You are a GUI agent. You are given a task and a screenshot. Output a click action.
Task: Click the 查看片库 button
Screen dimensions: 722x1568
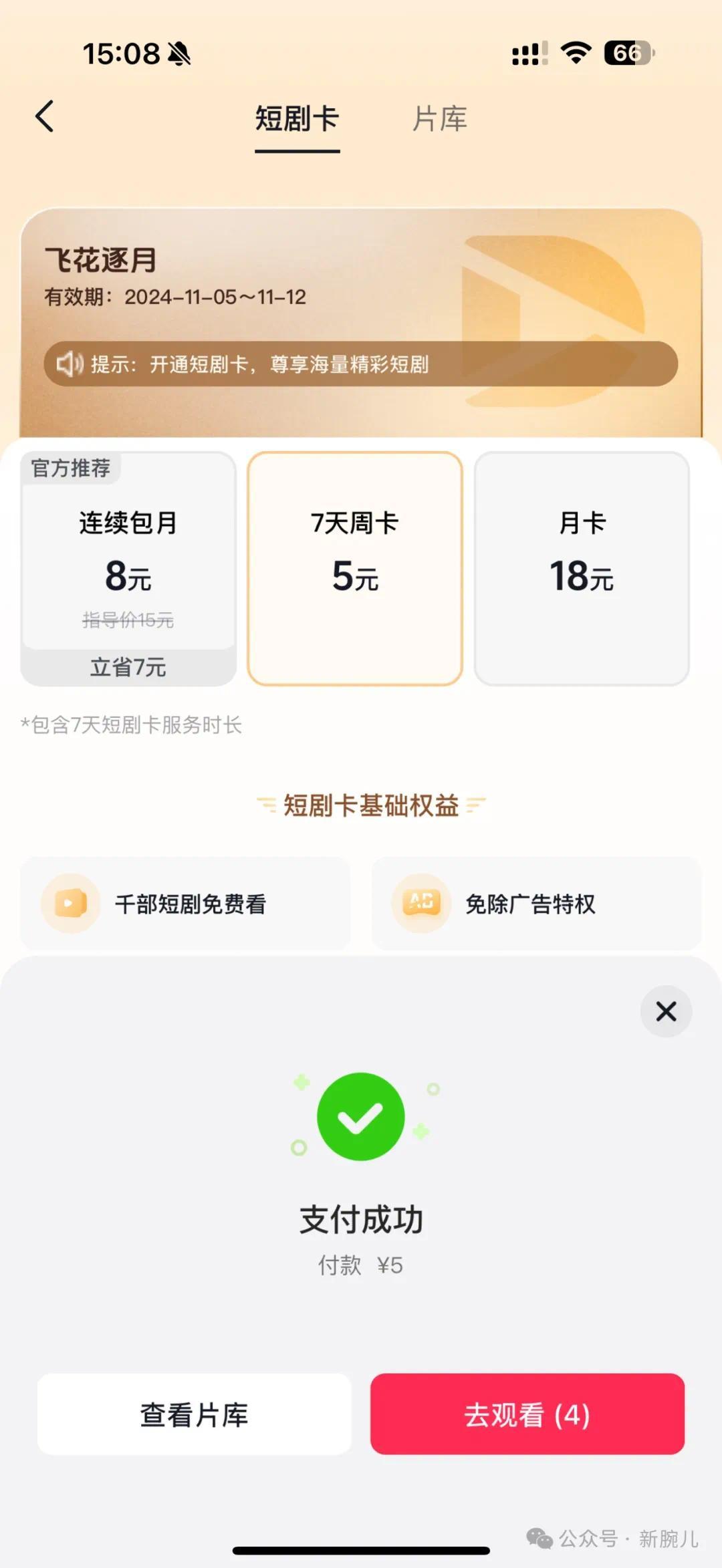pos(193,1414)
